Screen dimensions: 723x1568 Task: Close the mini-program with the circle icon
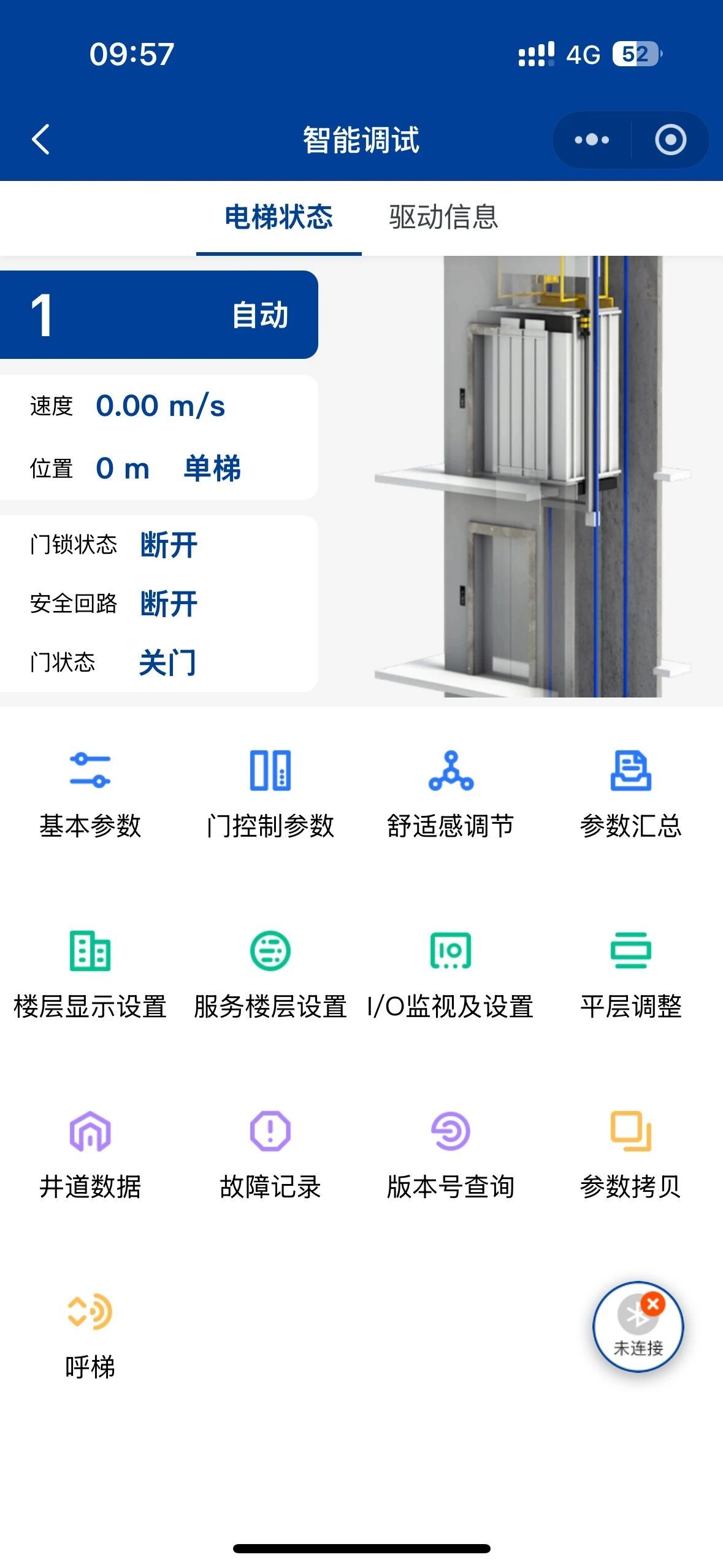[x=670, y=140]
